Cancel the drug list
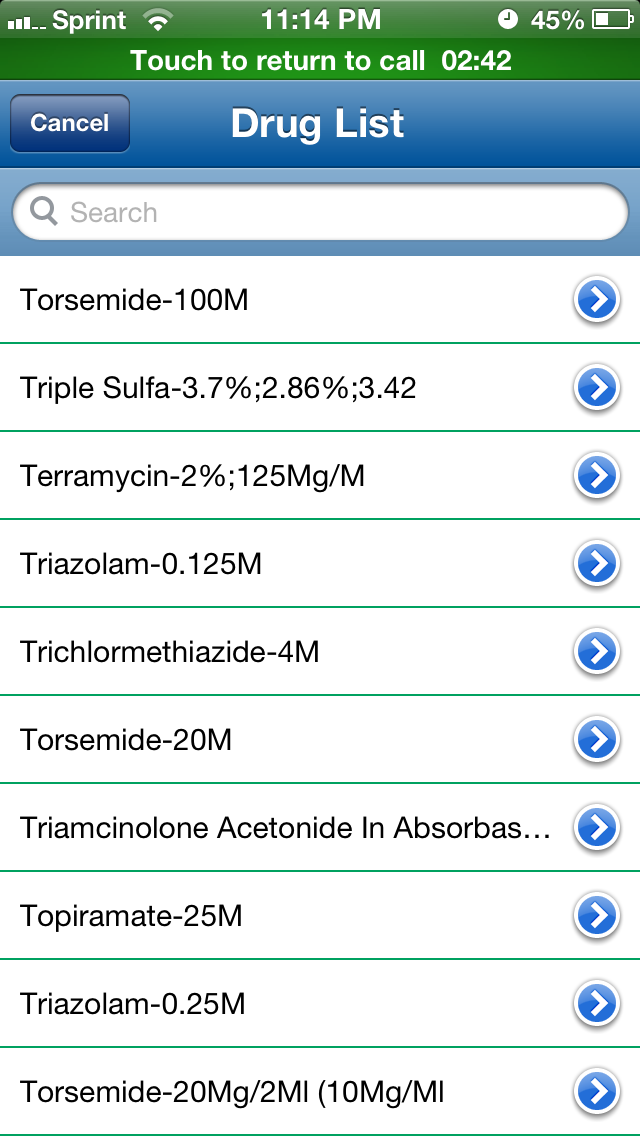The height and width of the screenshot is (1136, 640). click(70, 123)
